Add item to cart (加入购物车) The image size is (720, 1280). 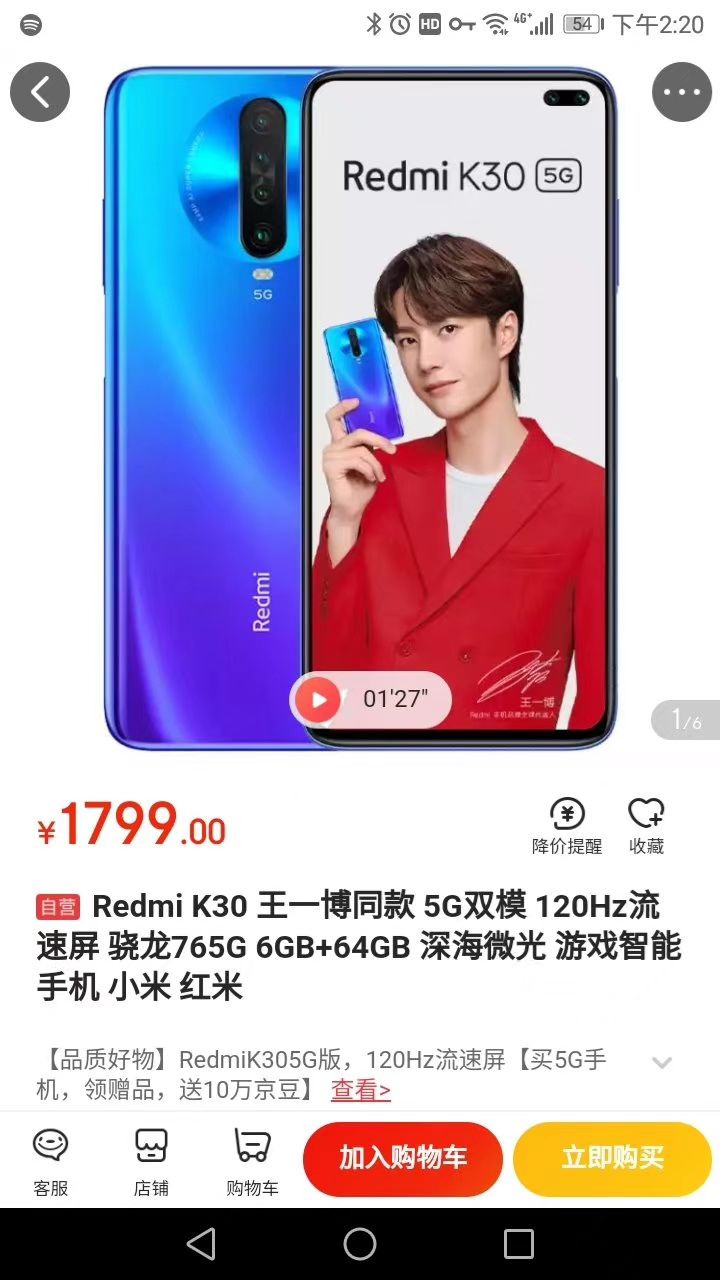tap(403, 1159)
